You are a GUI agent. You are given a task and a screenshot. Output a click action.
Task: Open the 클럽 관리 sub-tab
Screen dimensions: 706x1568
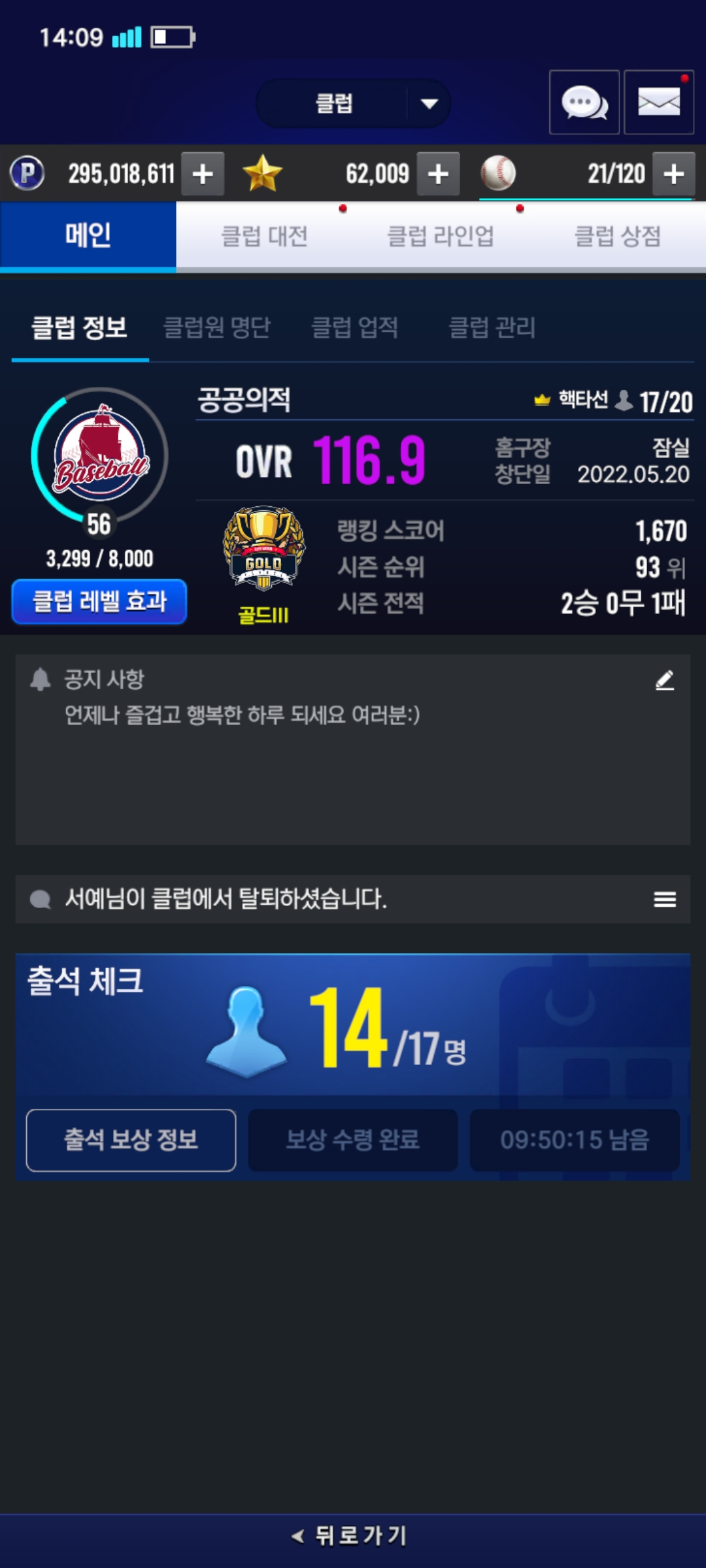point(492,327)
